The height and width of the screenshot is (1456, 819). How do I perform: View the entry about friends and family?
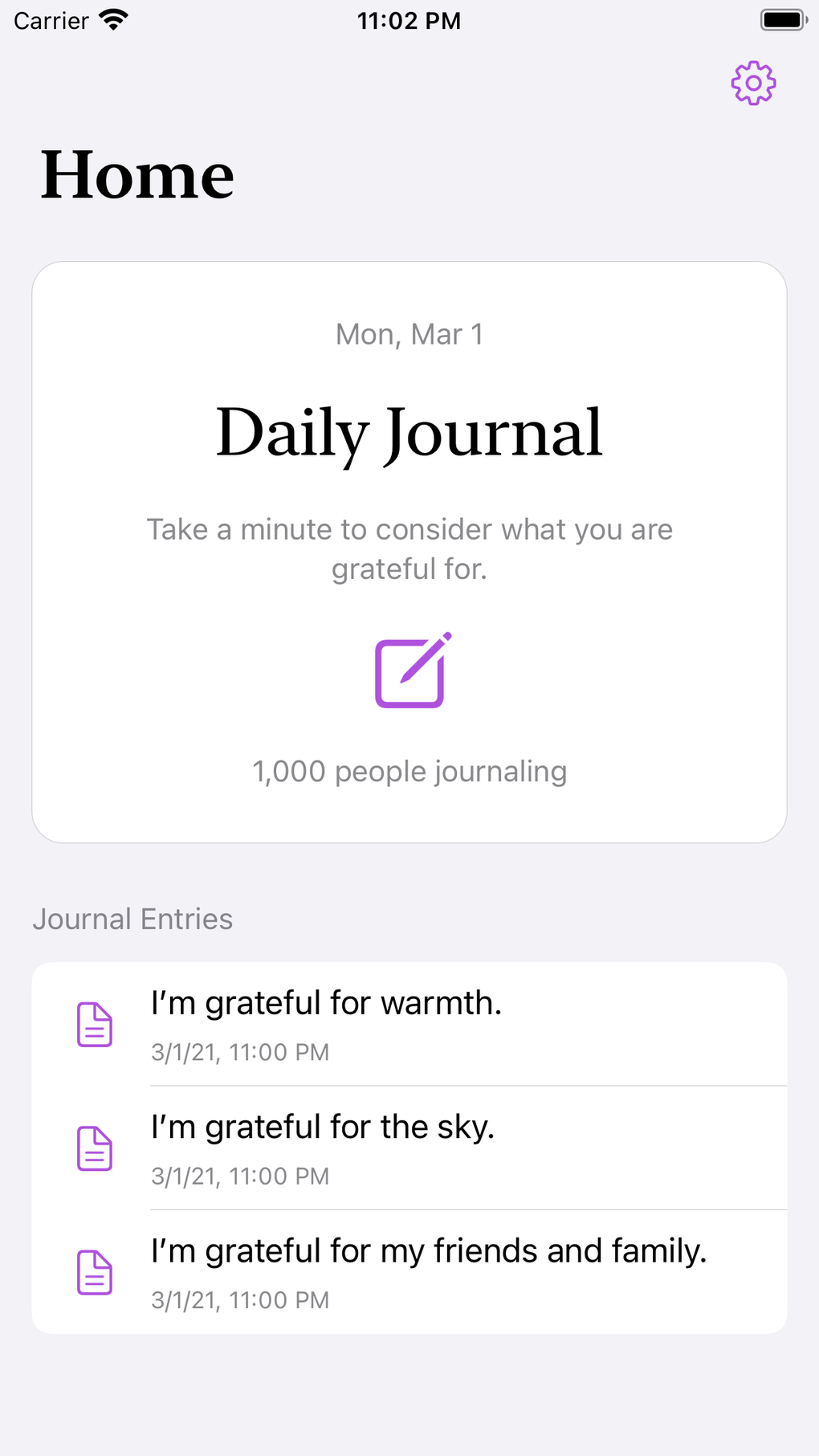pyautogui.click(x=409, y=1272)
